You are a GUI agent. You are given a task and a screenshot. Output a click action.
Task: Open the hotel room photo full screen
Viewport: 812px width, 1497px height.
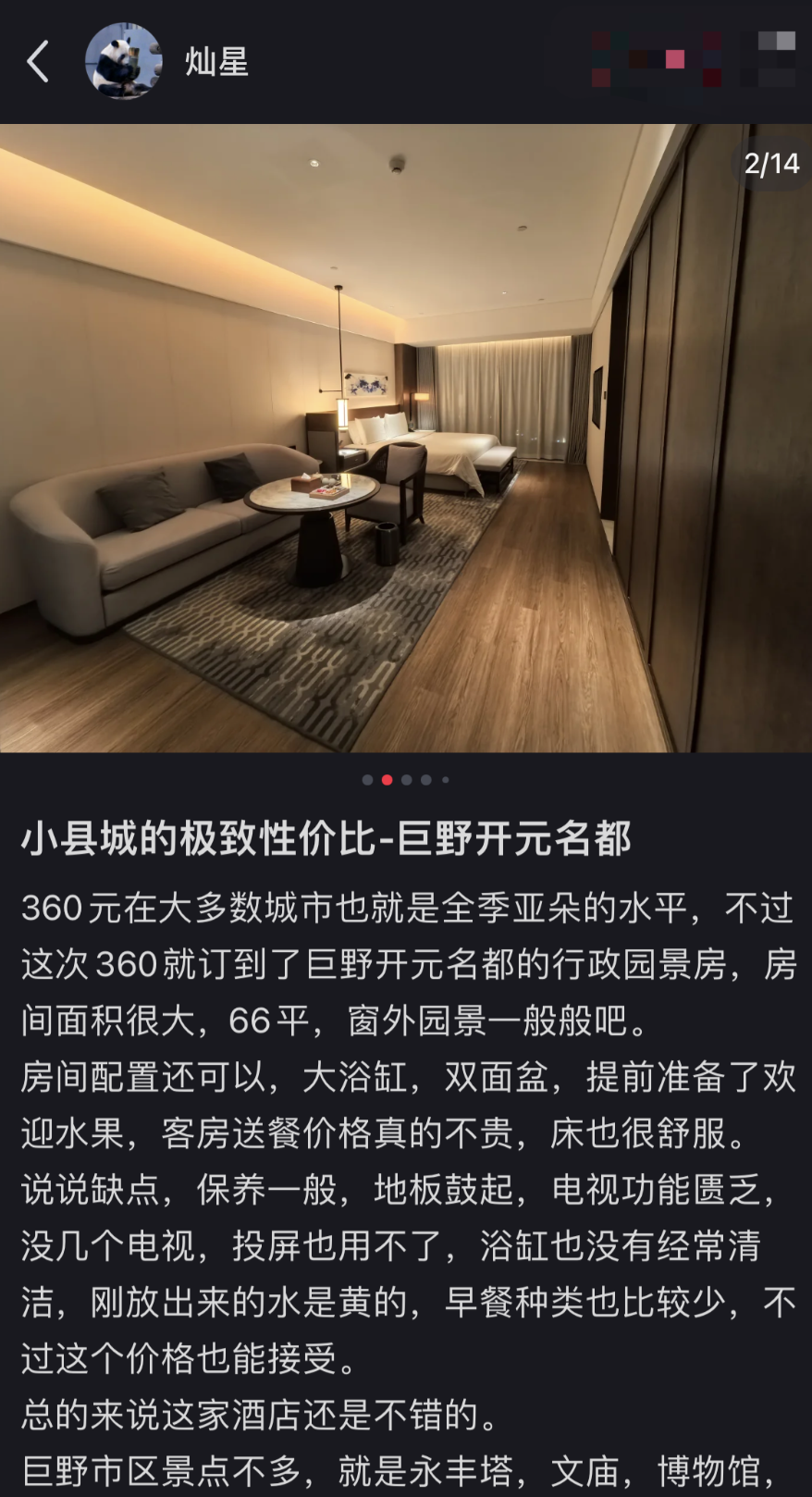tap(406, 438)
